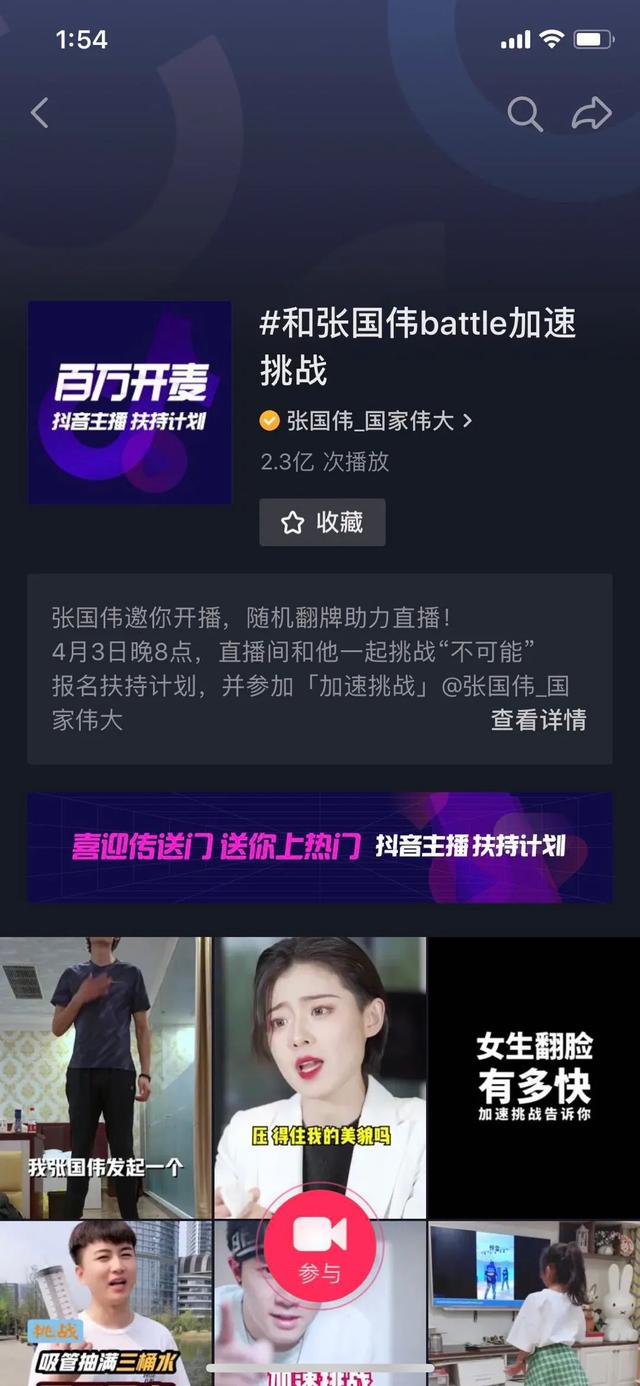Viewport: 640px width, 1386px height.
Task: Expand description via 查看详情
Action: click(x=538, y=719)
